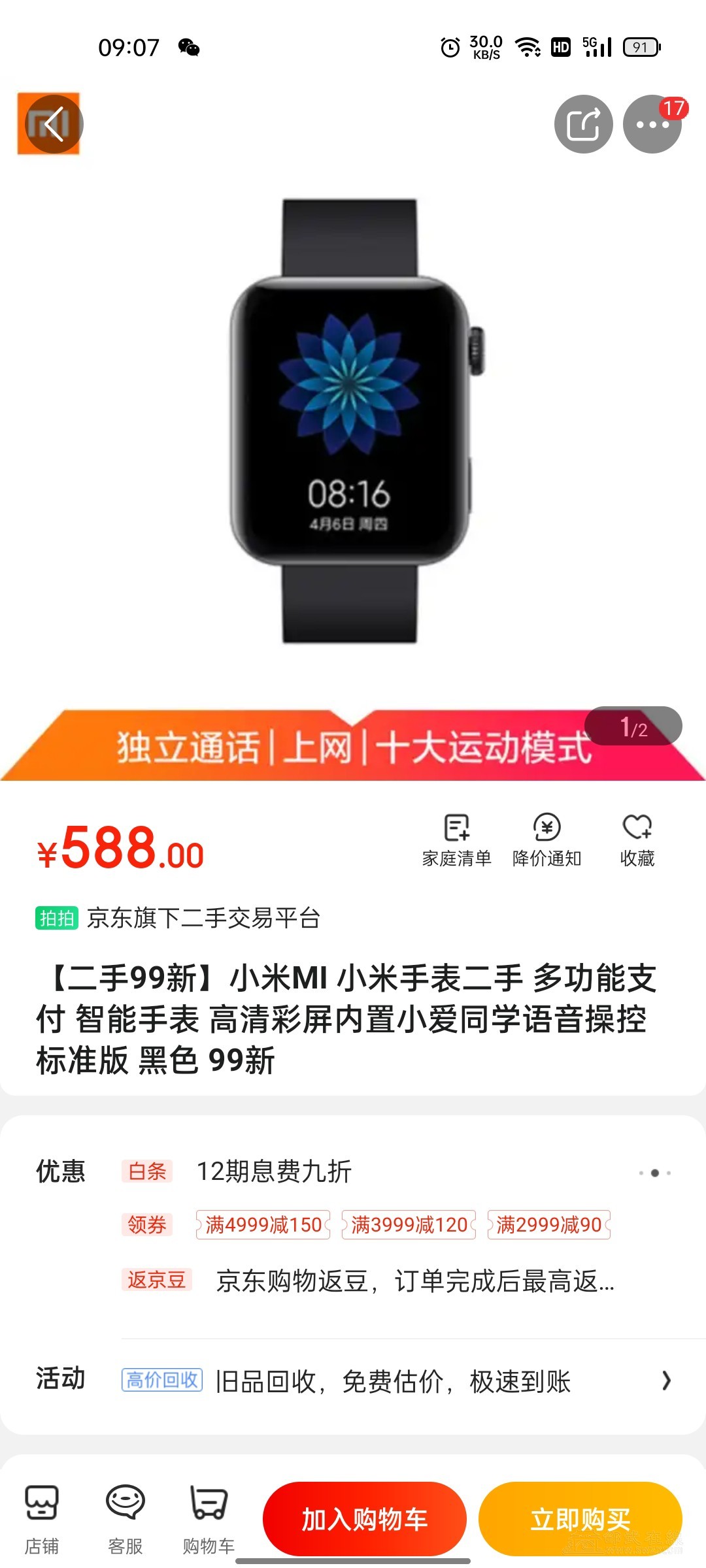
Task: Tap 立即购买 to buy now
Action: click(580, 1519)
